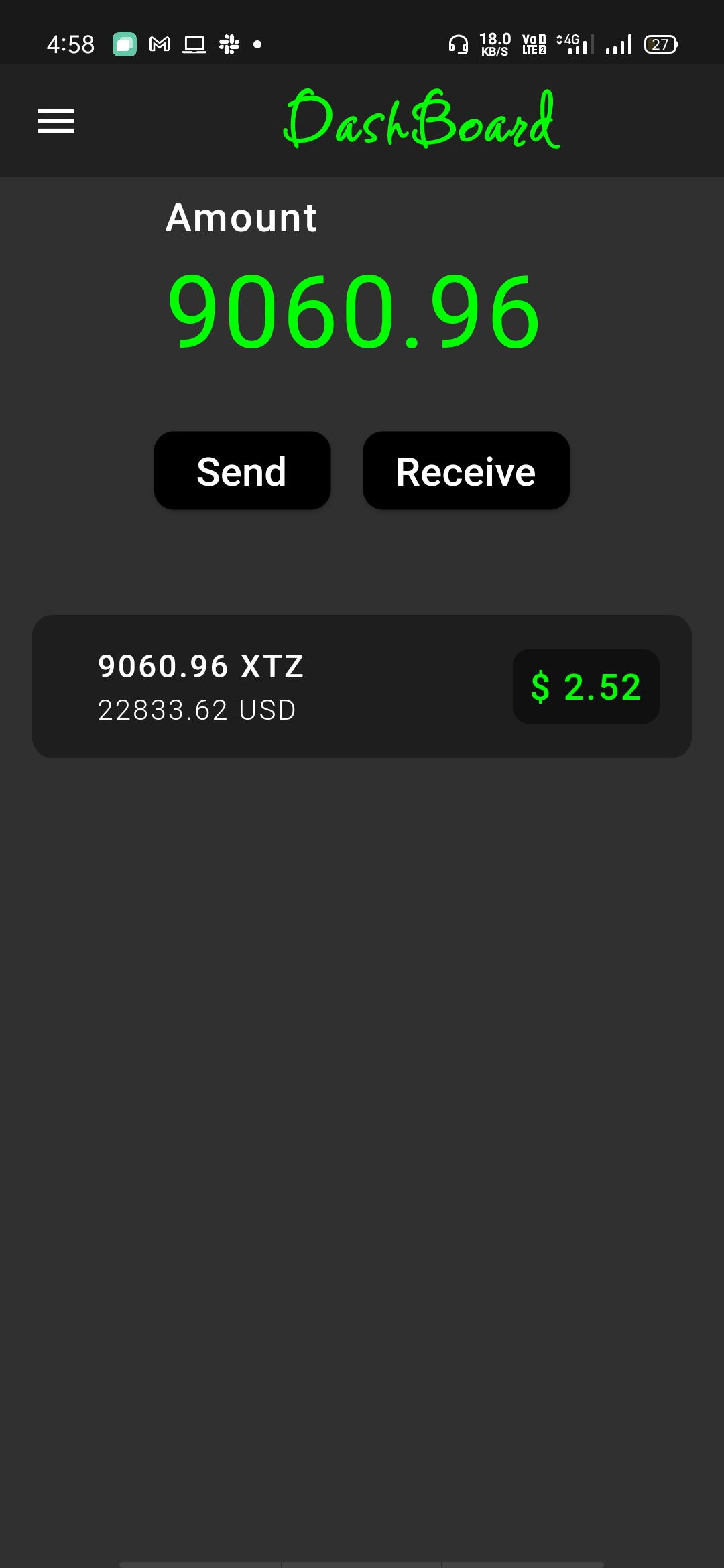Tap the Send button
Screen dimensions: 724x1568
[x=242, y=471]
